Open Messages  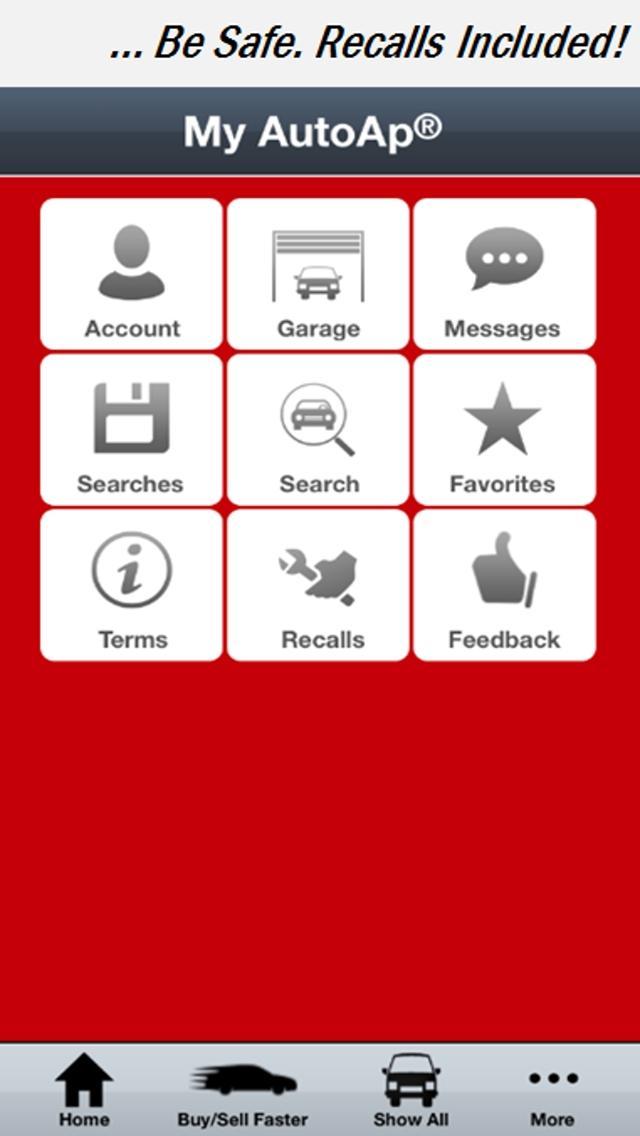pyautogui.click(x=504, y=274)
